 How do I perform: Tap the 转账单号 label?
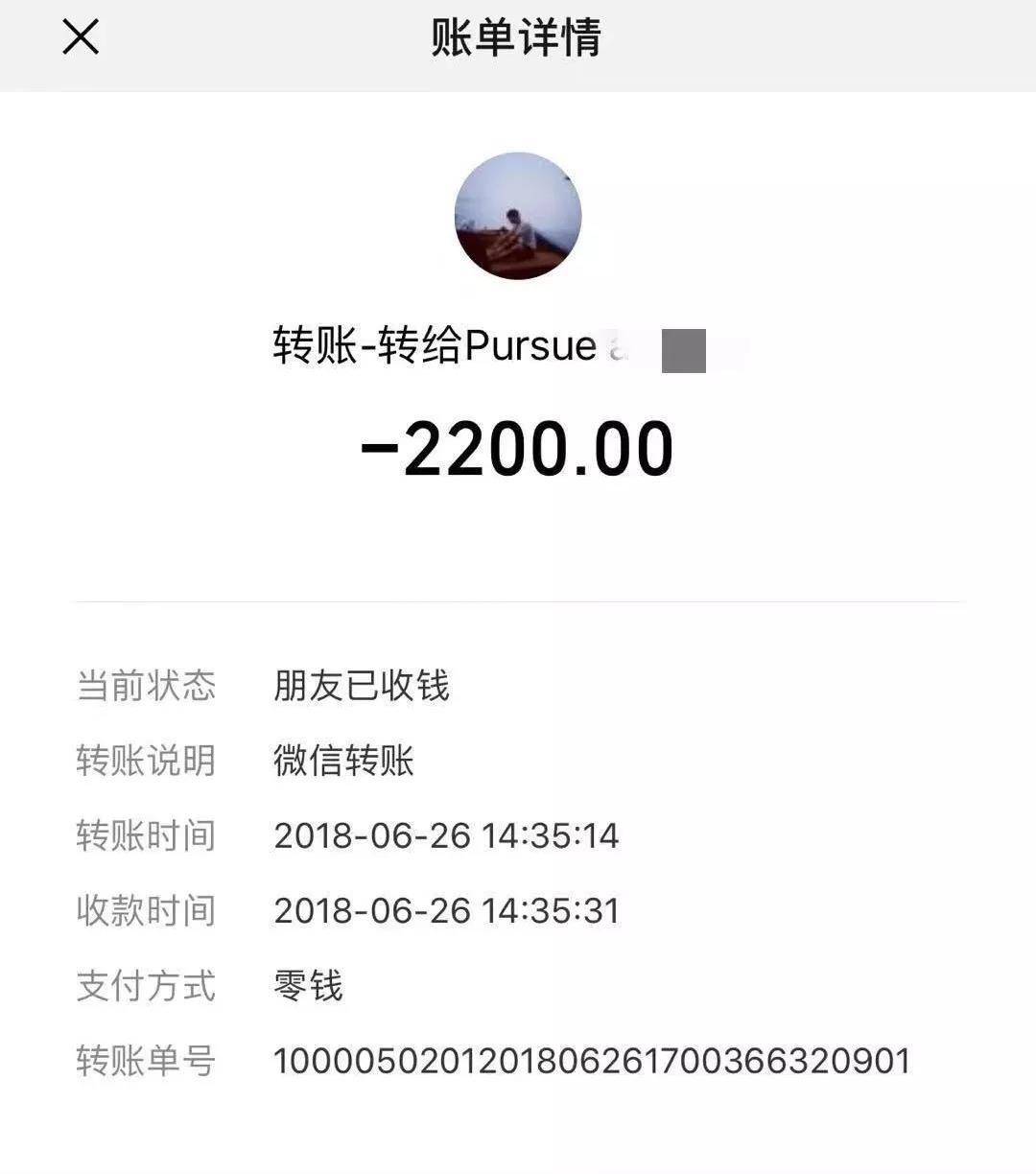[x=148, y=1058]
